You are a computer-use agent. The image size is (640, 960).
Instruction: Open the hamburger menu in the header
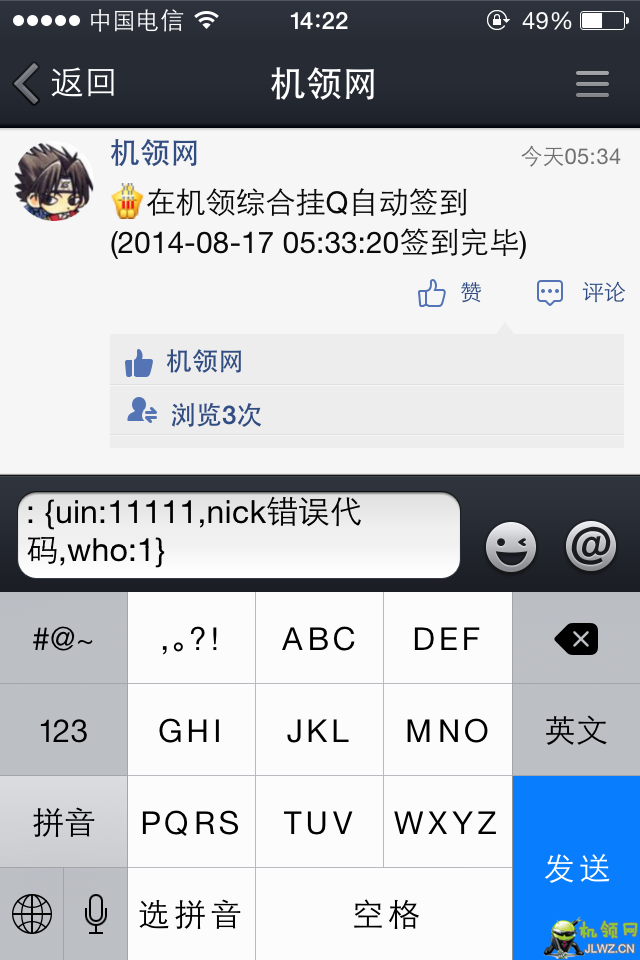click(592, 84)
